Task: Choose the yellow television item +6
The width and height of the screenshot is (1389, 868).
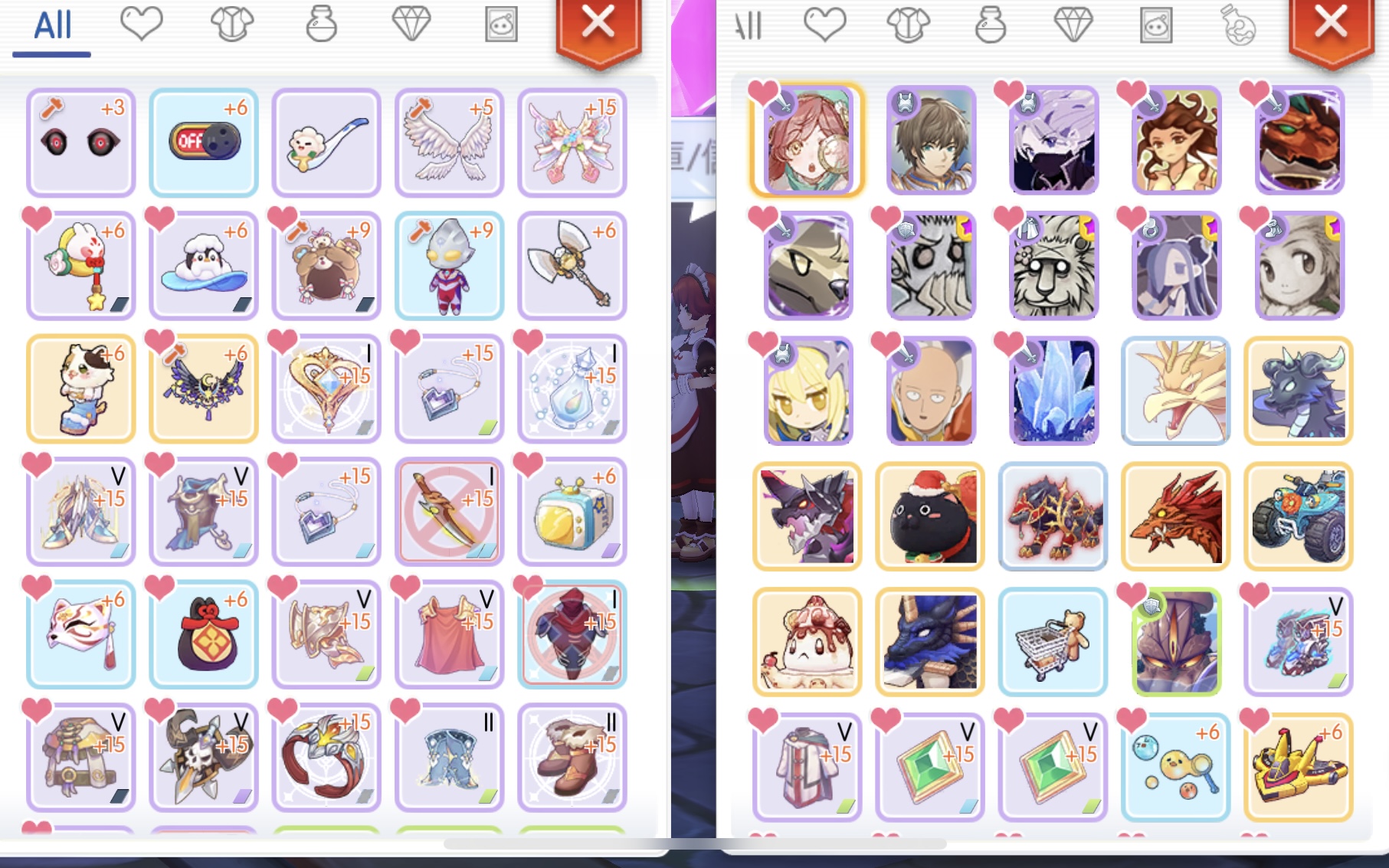Action: 572,511
